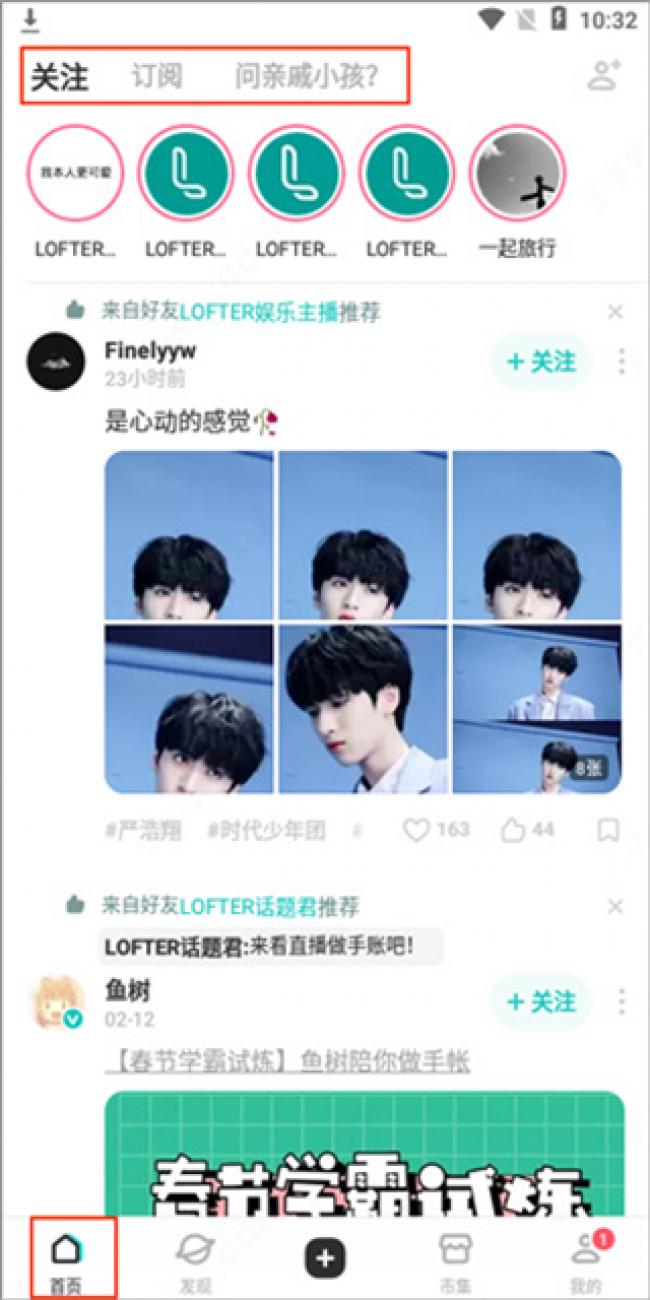This screenshot has width=650, height=1300.
Task: Open the add friends icon
Action: [x=604, y=75]
